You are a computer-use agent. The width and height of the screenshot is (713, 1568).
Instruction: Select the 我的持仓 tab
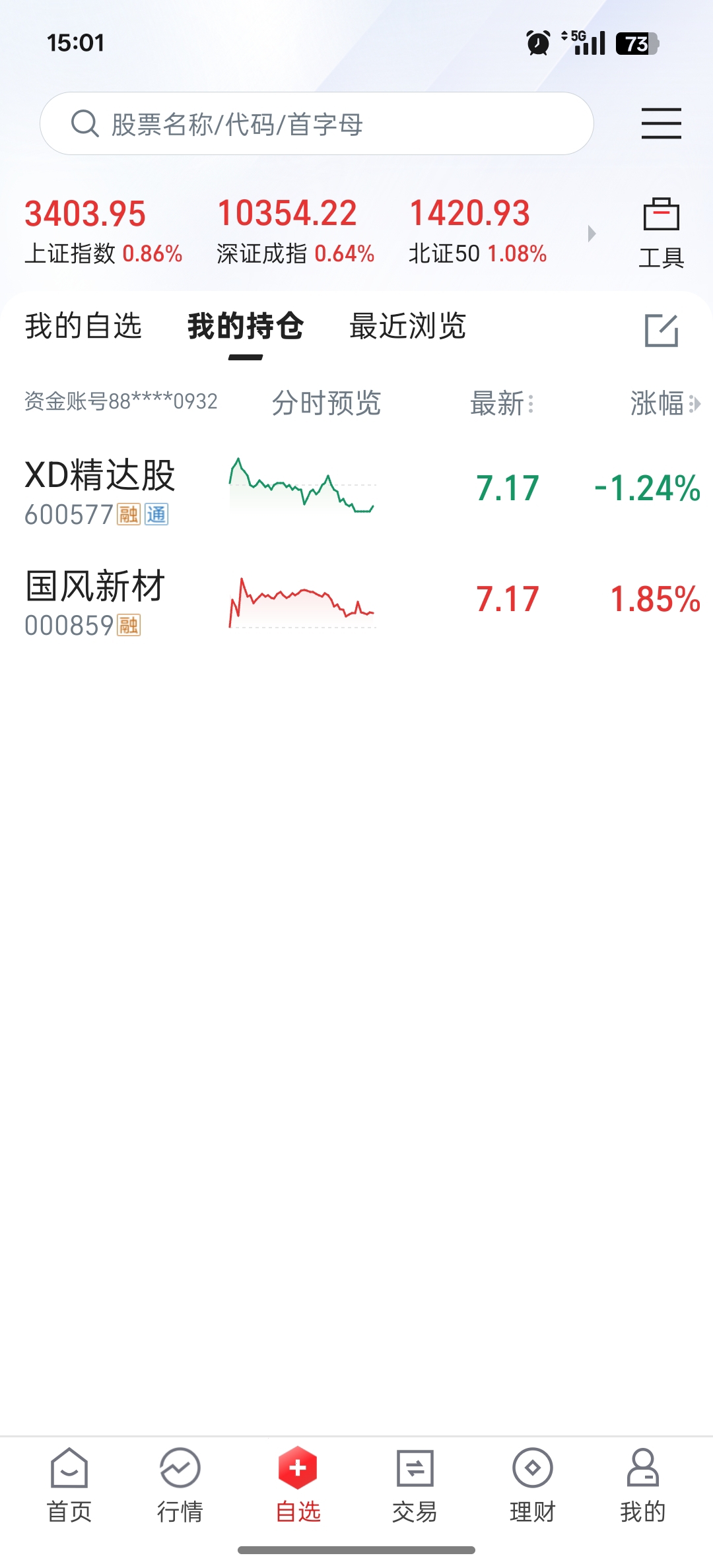click(x=246, y=326)
